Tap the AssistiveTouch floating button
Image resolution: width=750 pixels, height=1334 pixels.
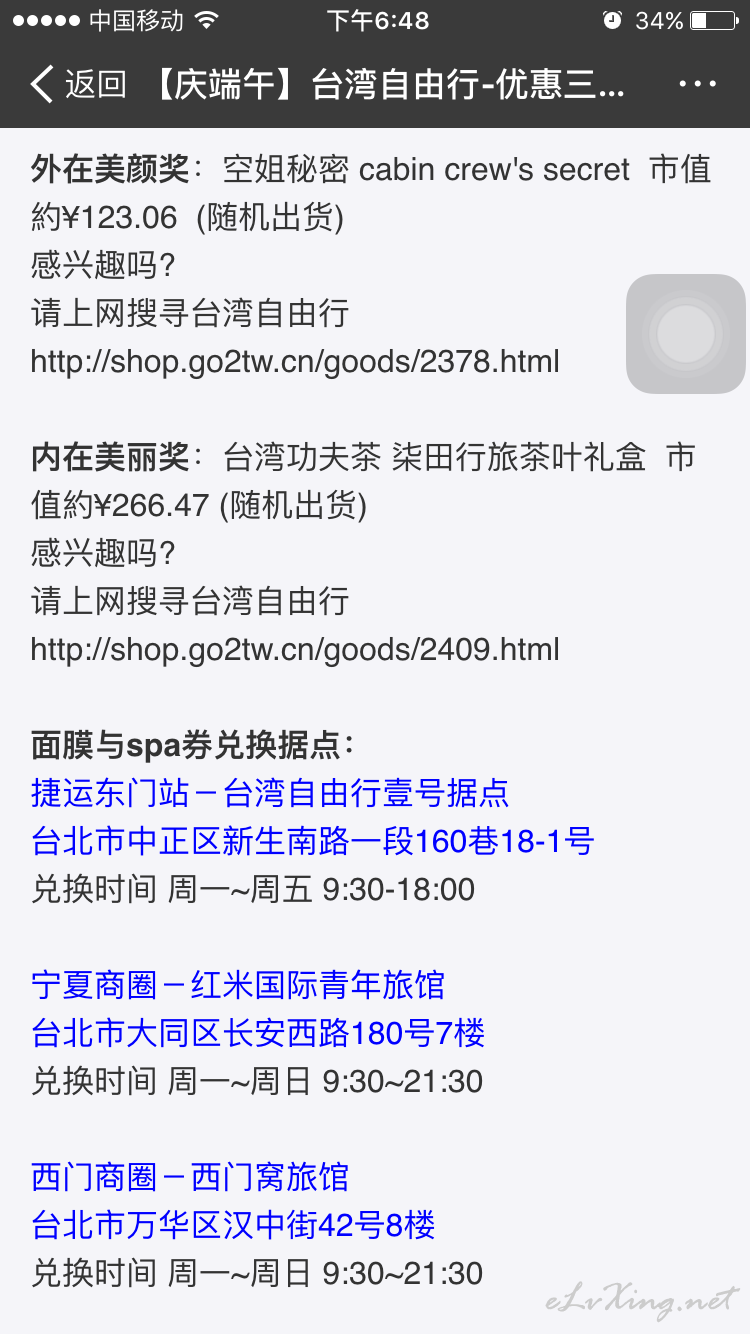pos(686,333)
